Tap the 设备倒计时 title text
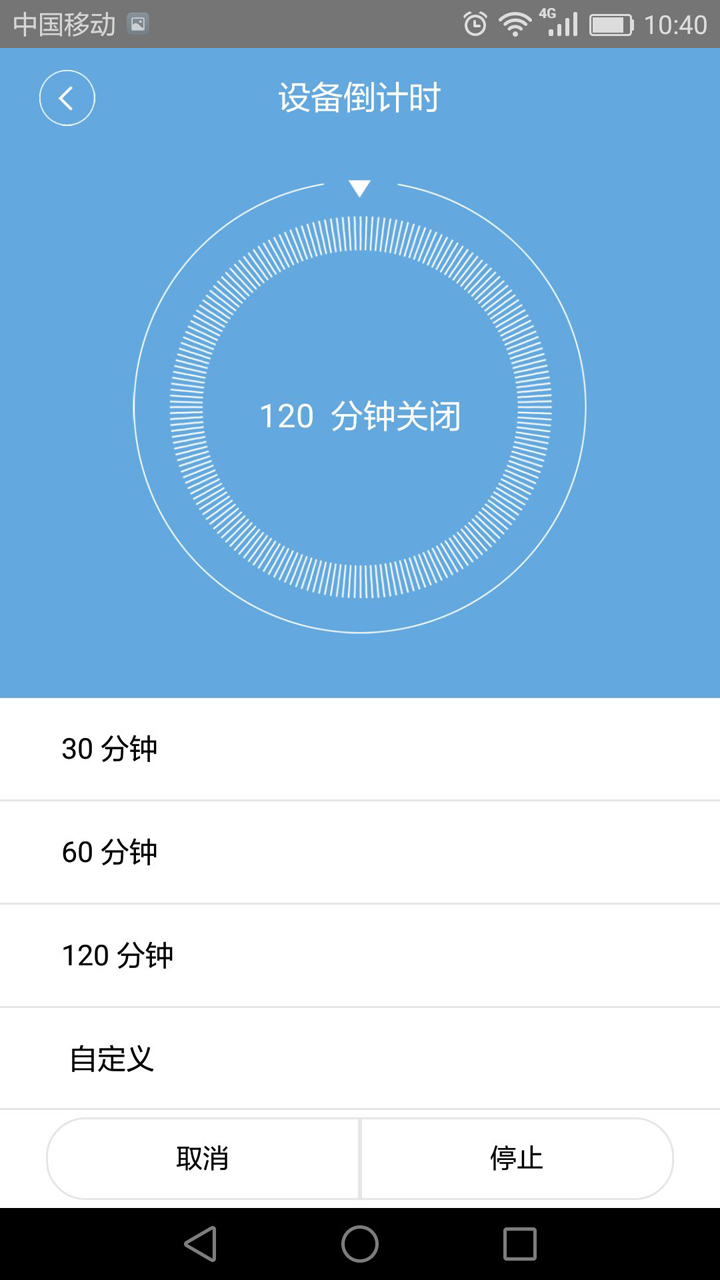Screen dimensions: 720x1280 point(360,97)
